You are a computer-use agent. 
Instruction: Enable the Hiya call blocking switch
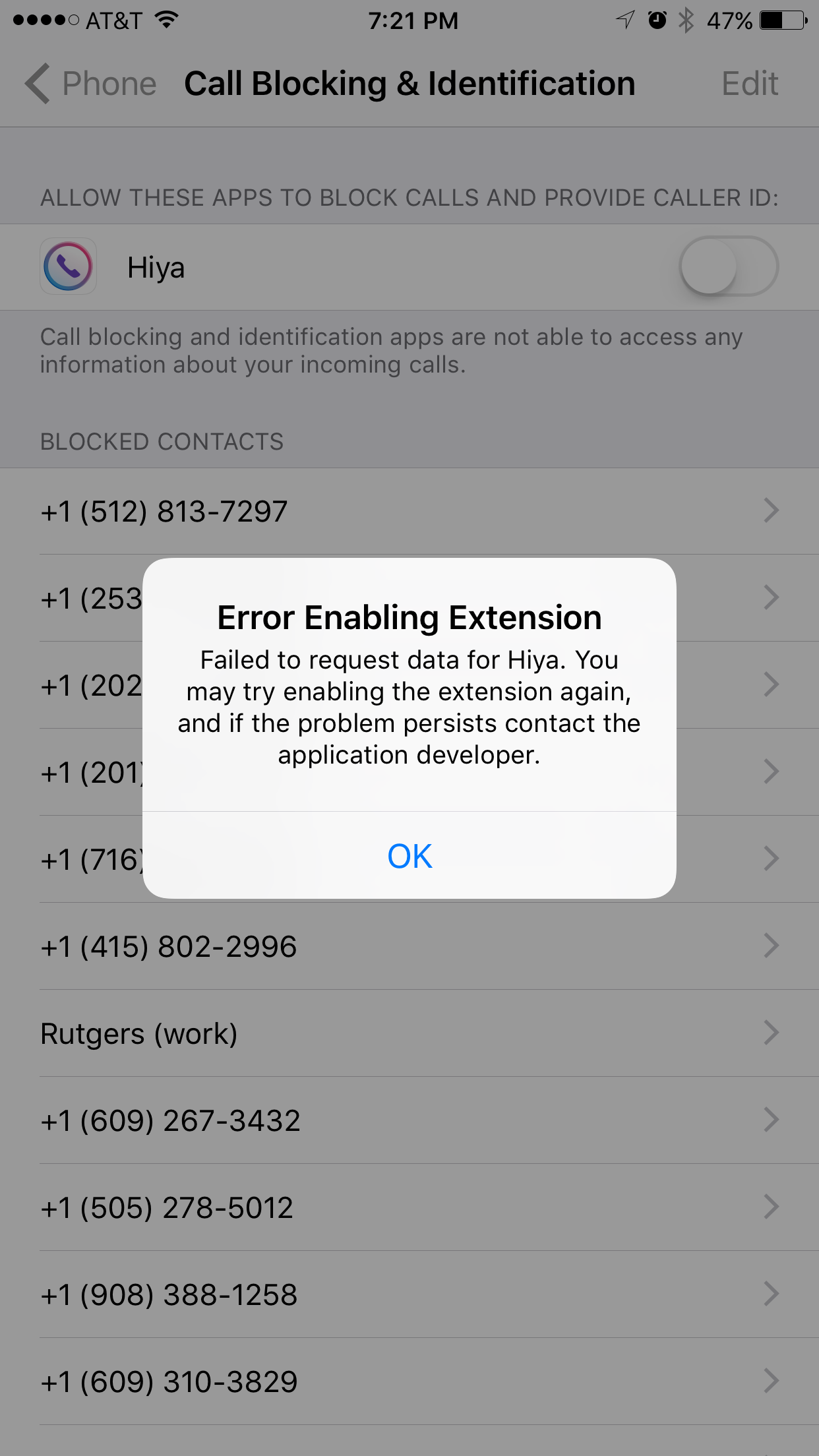tap(729, 266)
